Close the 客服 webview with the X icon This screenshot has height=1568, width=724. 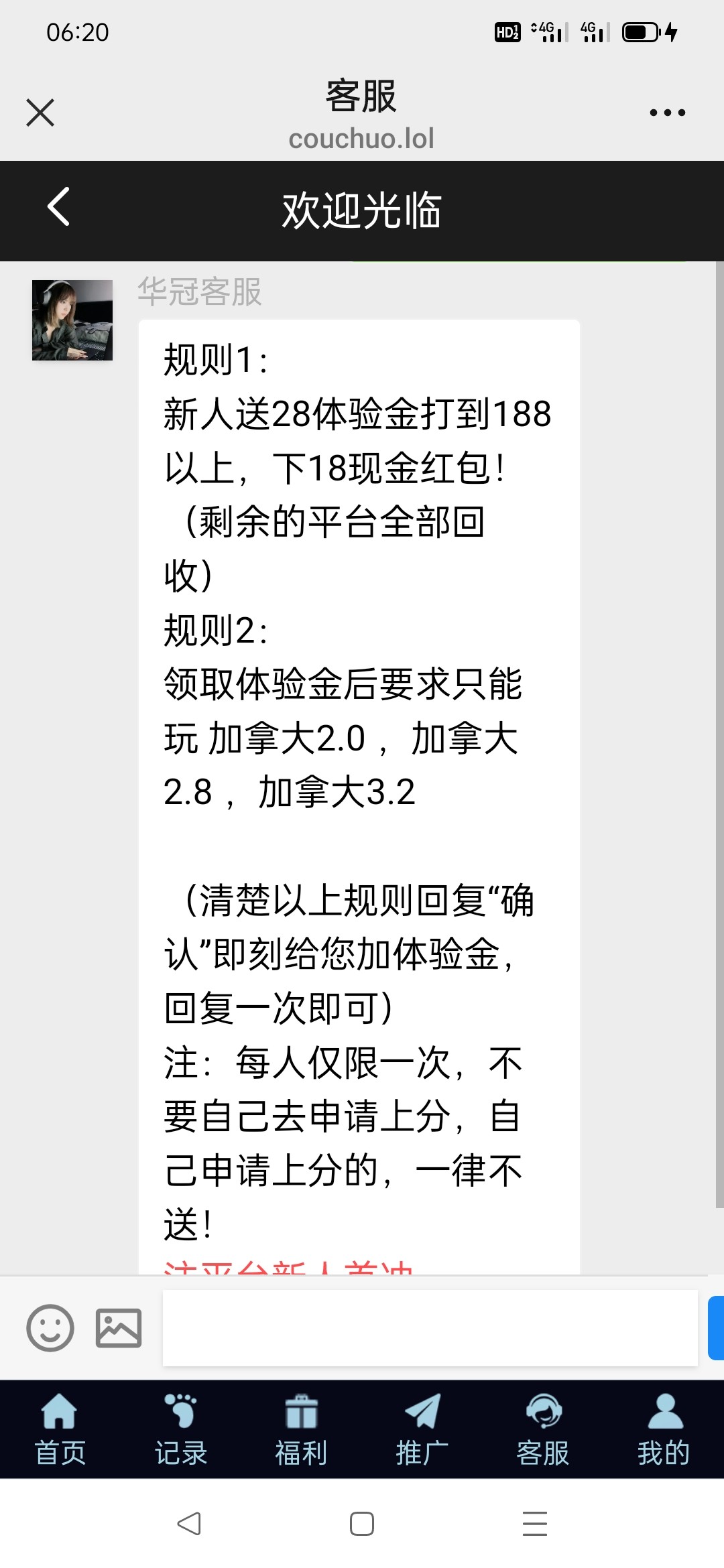[40, 113]
